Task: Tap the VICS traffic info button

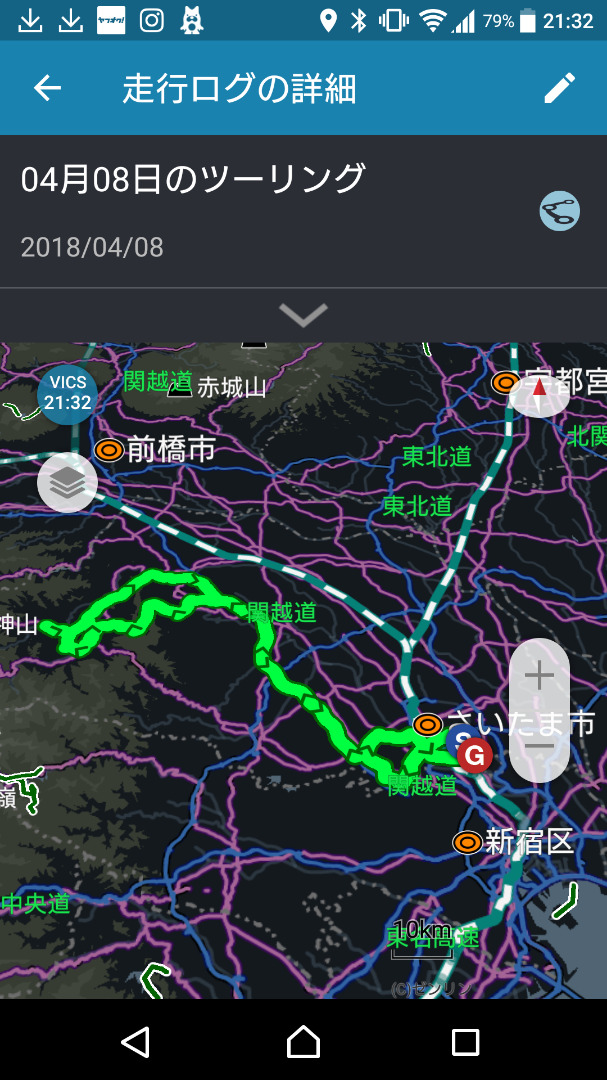Action: click(x=68, y=394)
